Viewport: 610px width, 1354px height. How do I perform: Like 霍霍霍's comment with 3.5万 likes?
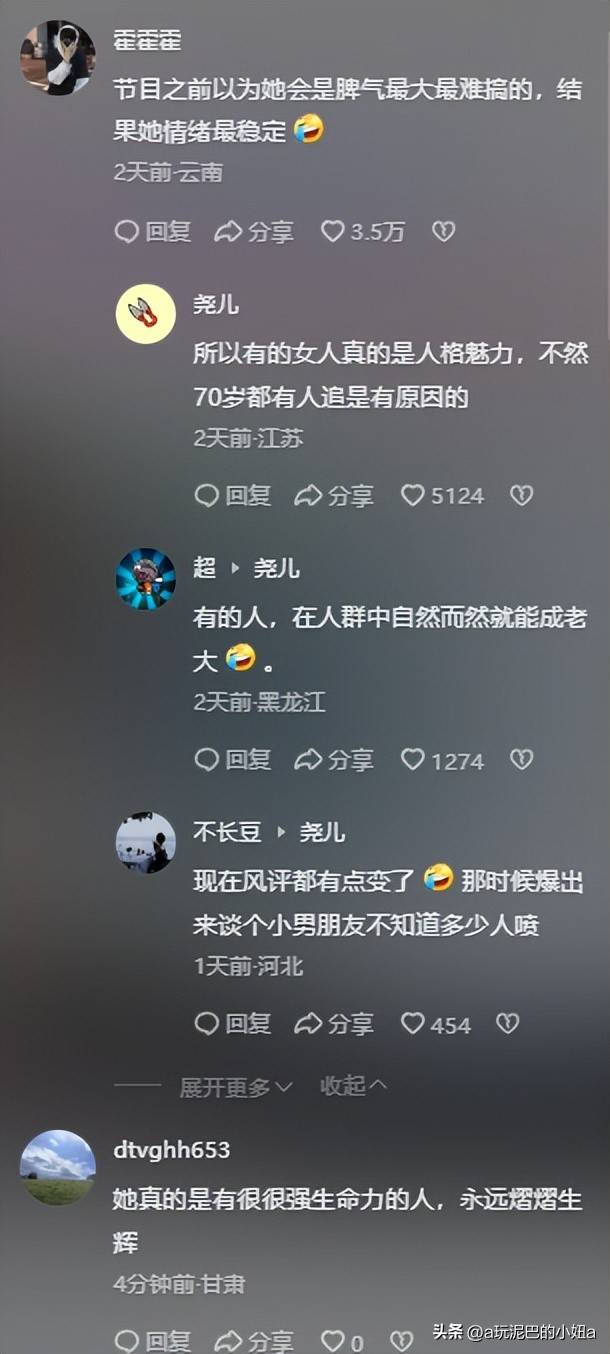363,232
